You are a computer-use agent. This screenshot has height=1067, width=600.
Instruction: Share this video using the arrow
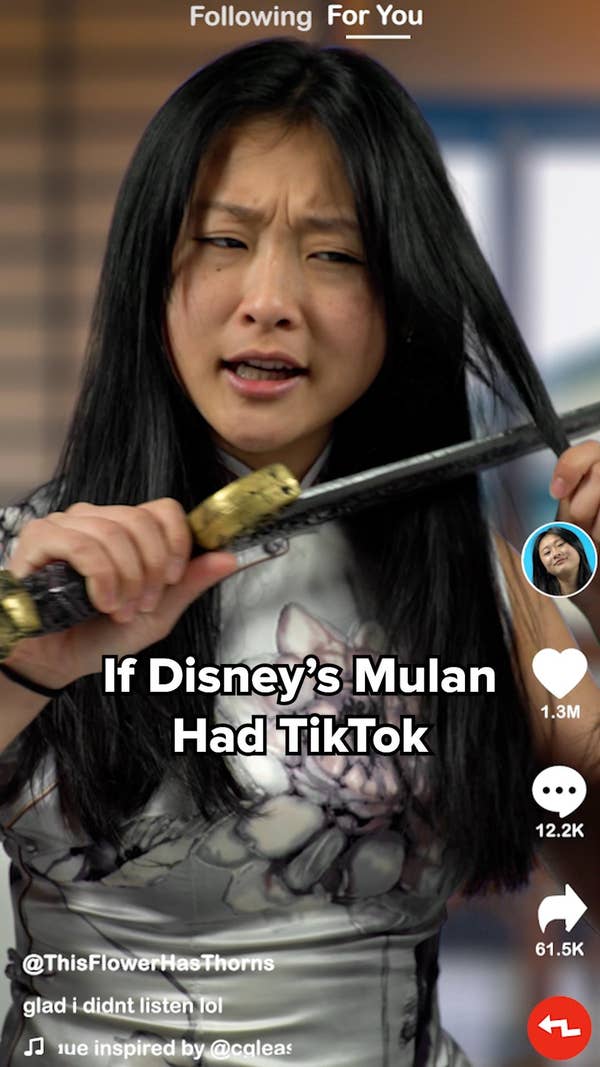[x=559, y=908]
